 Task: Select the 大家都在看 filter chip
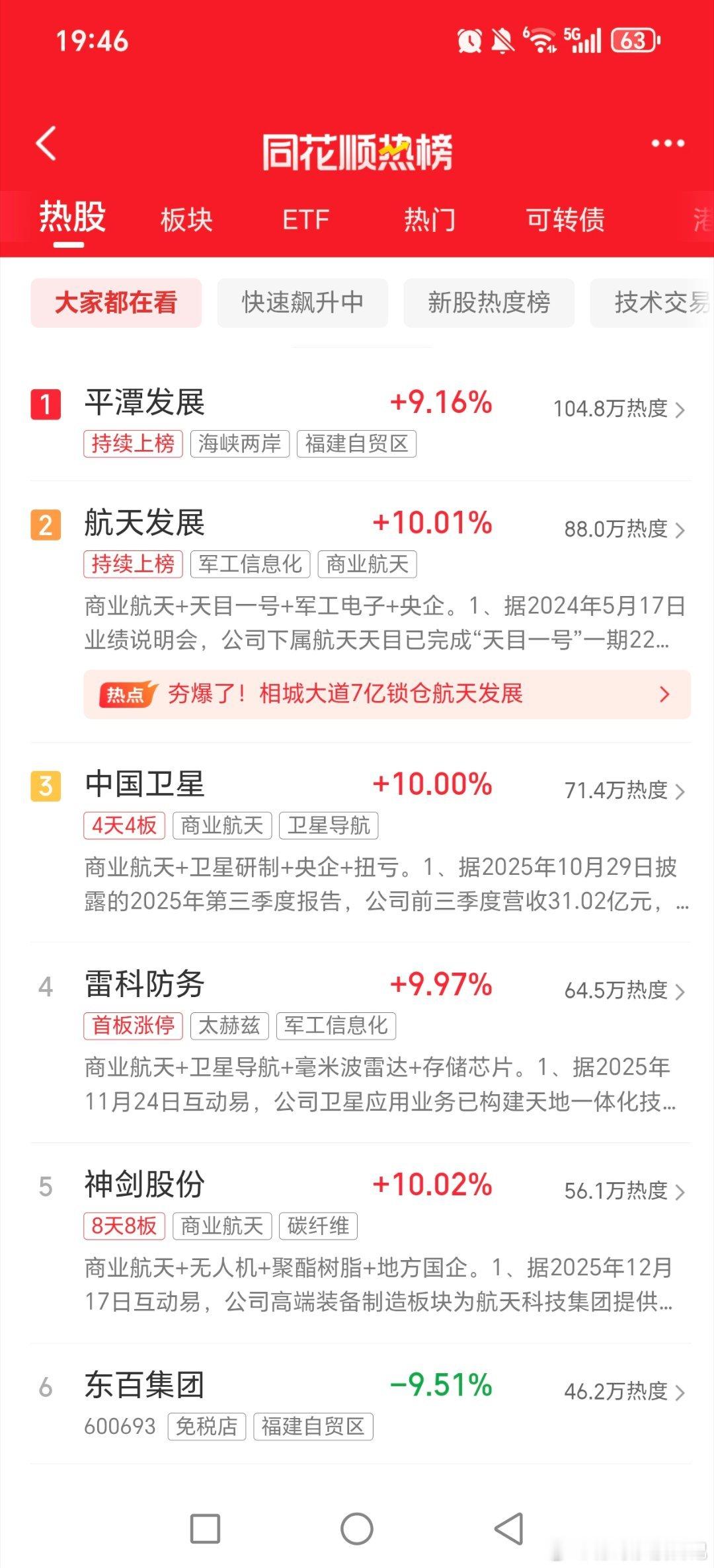[x=116, y=303]
